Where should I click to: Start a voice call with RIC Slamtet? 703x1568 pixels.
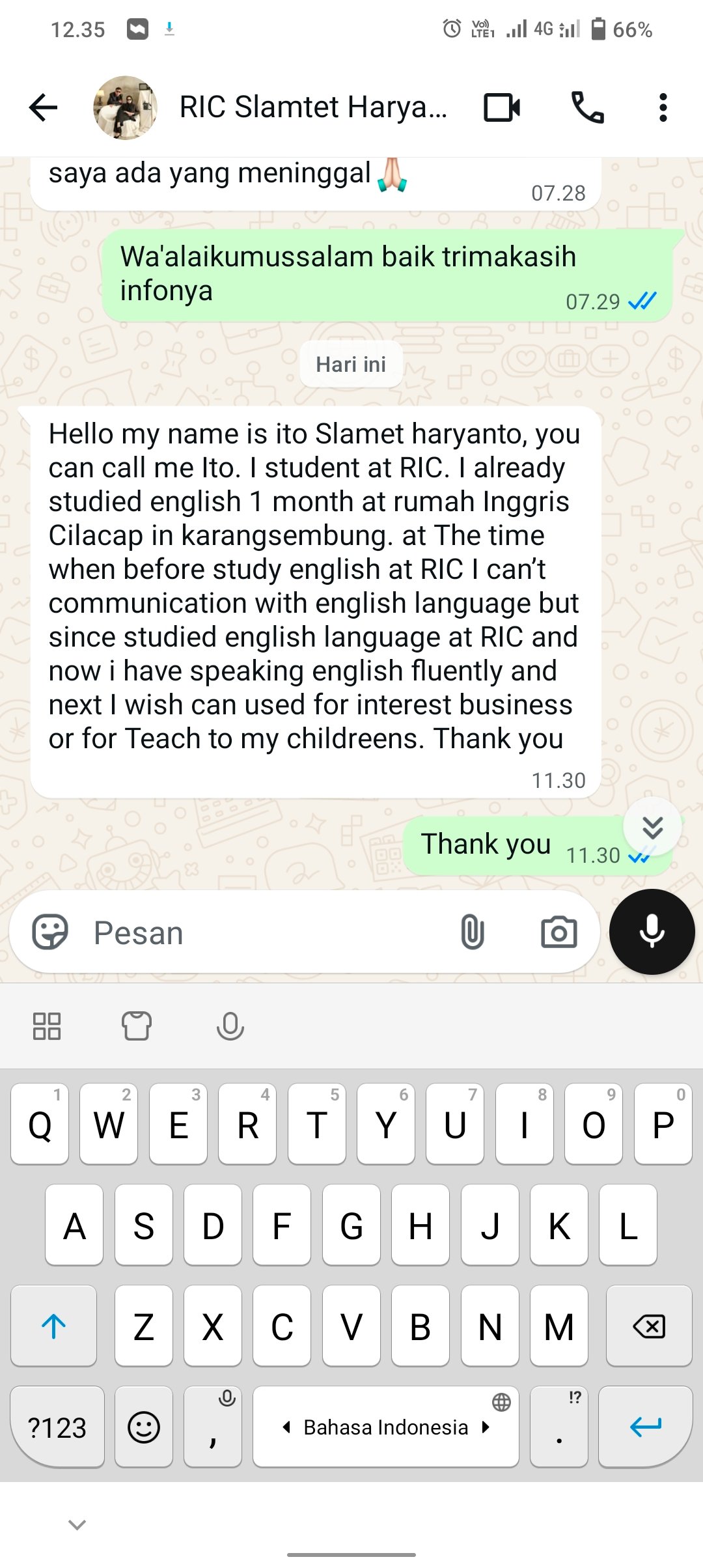click(587, 107)
